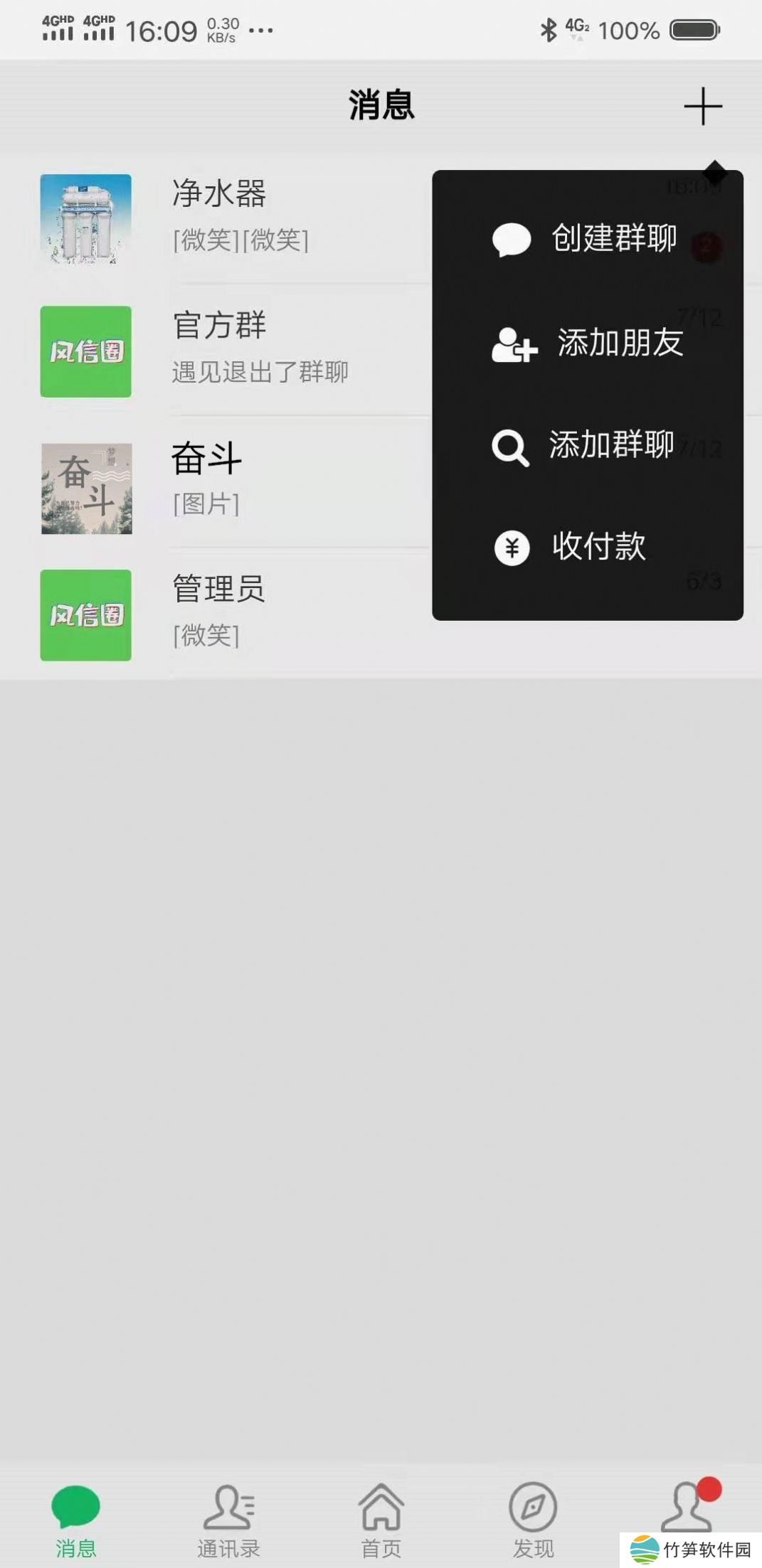Select 创建群聊 from the popup menu

coord(587,239)
